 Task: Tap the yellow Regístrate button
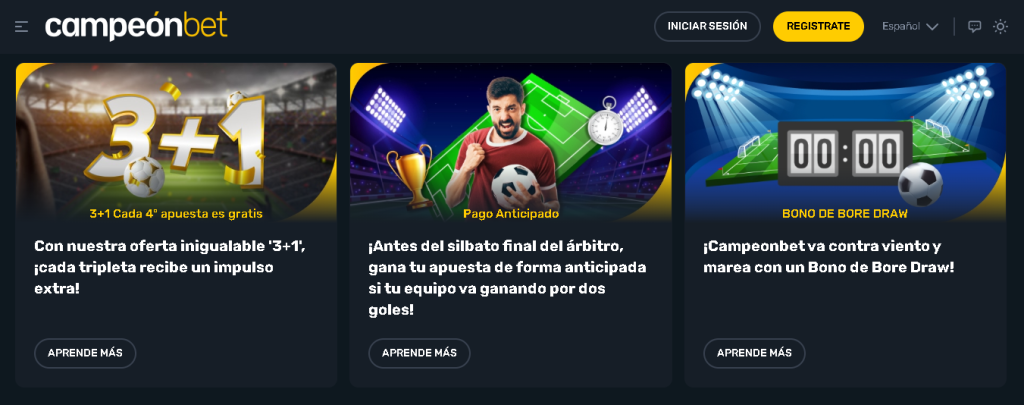[818, 26]
